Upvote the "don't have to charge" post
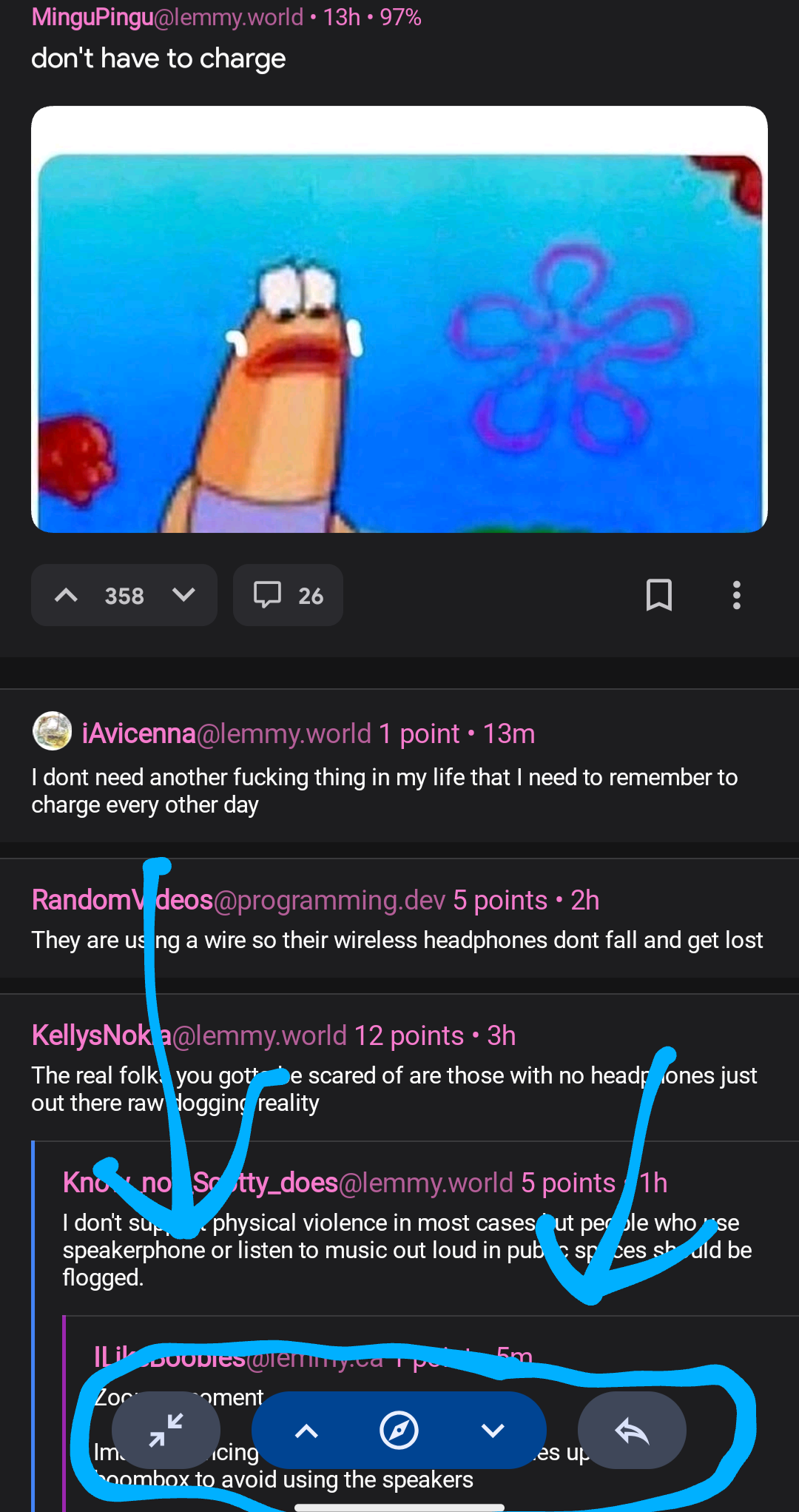 67,595
